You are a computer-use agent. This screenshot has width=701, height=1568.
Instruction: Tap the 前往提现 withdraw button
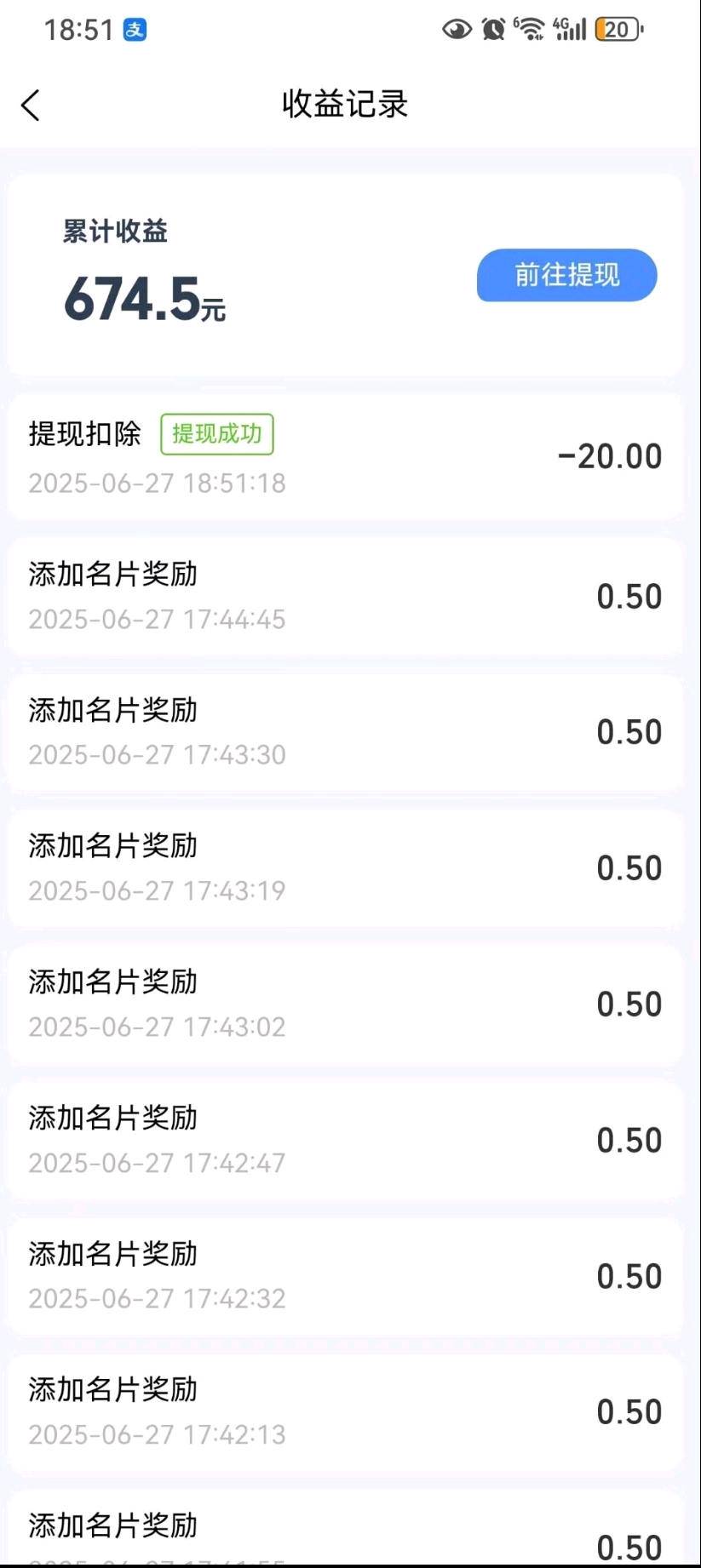coord(566,275)
